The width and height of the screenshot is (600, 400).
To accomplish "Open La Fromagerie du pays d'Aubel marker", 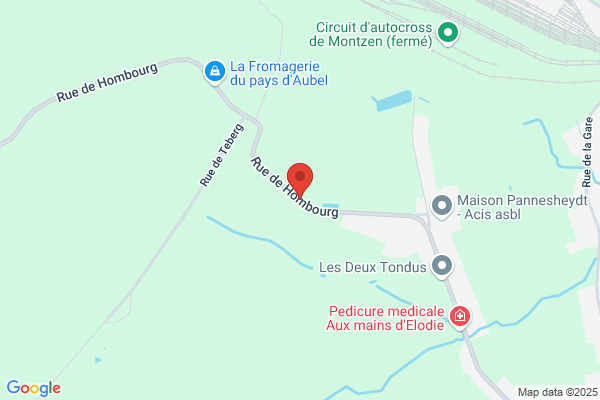I will 215,72.
